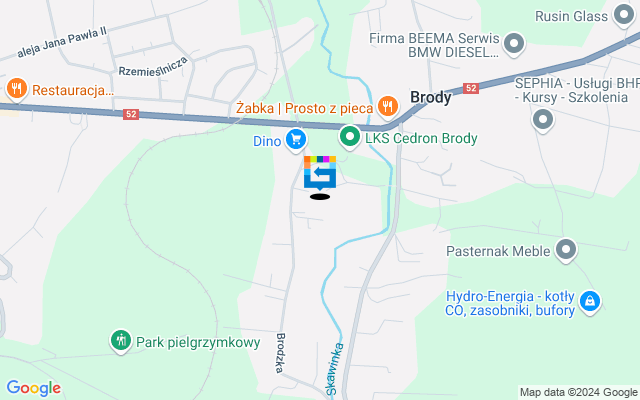Tap the SEPHIA Usługi BHP pin
This screenshot has height=400, width=640.
coord(543,121)
